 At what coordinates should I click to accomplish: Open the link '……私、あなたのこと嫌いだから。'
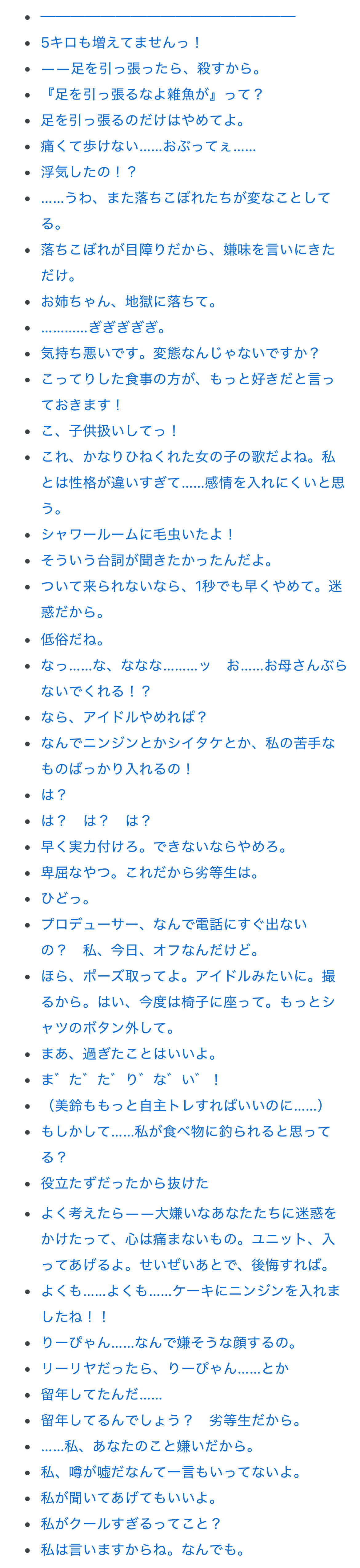tap(147, 1446)
